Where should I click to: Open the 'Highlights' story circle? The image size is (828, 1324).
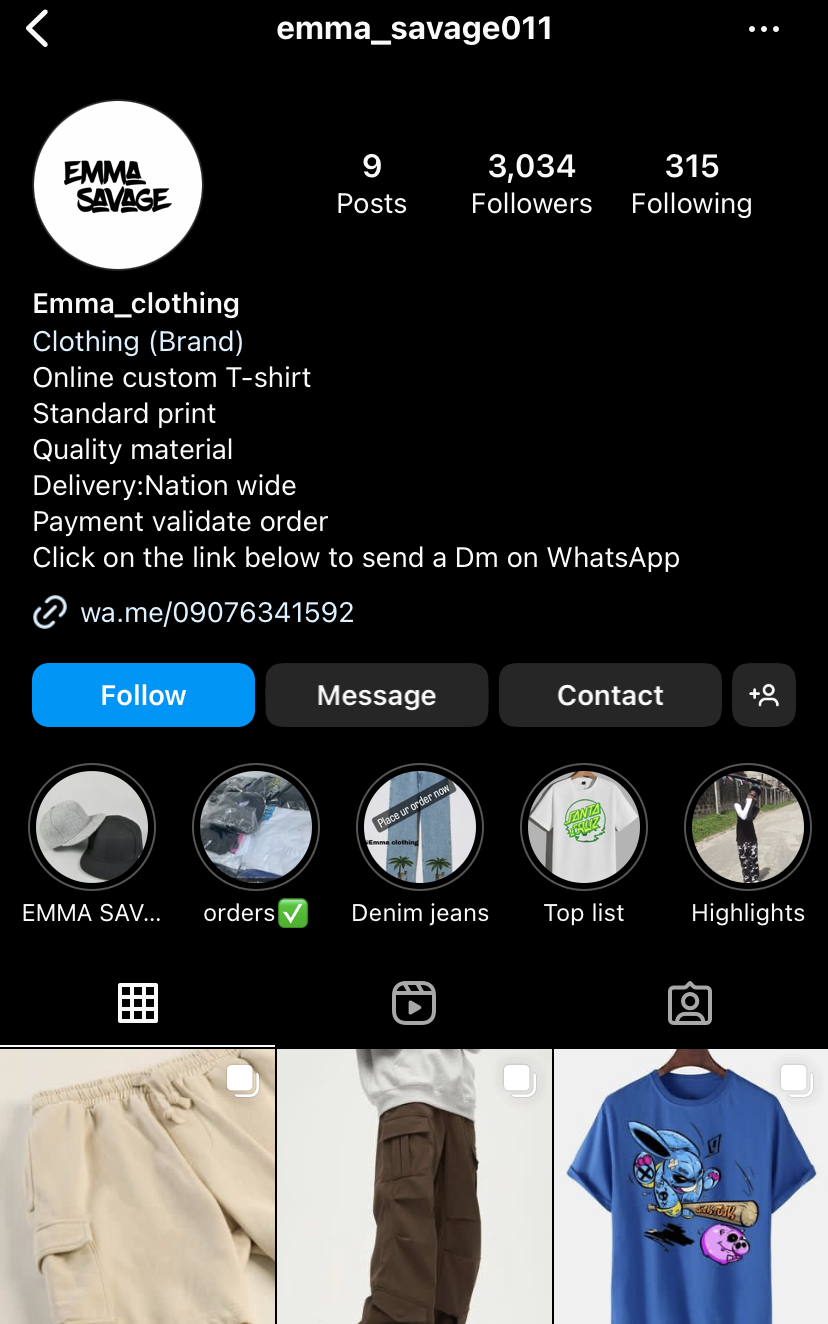pos(748,827)
